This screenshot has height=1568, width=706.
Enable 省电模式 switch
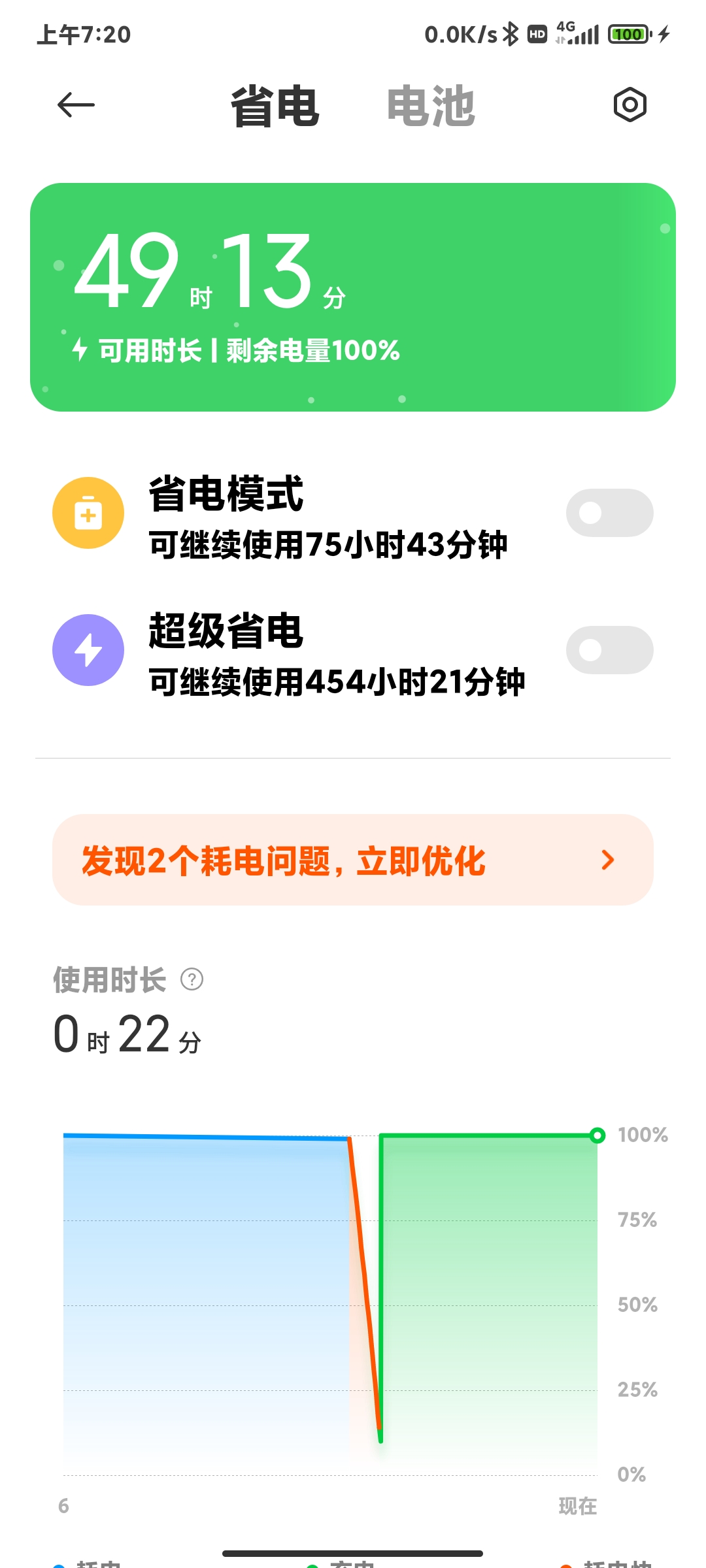coord(609,513)
